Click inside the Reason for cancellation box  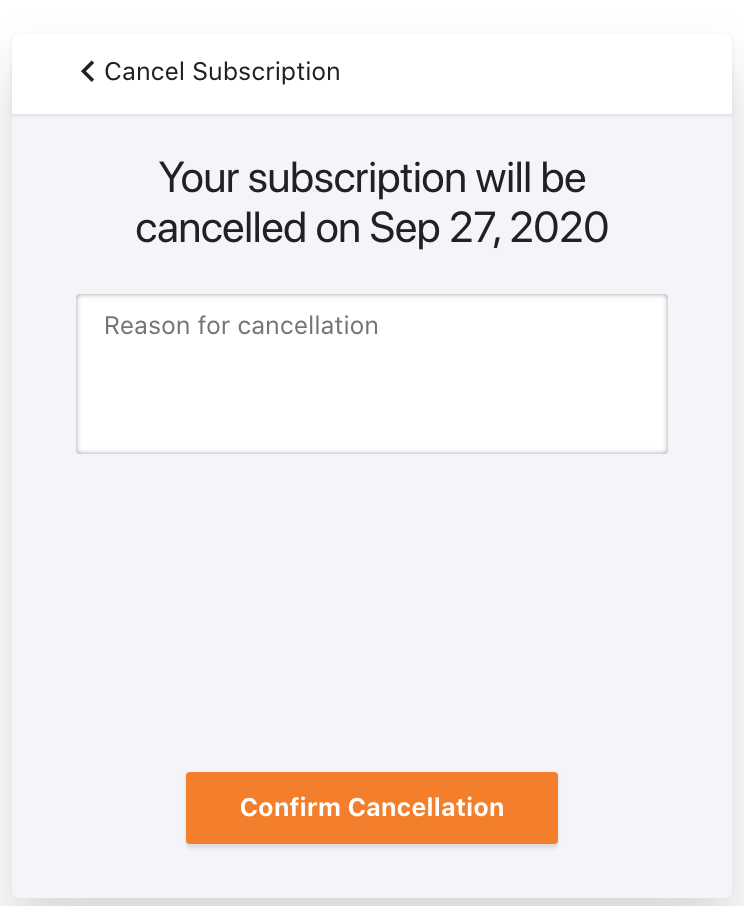click(371, 373)
